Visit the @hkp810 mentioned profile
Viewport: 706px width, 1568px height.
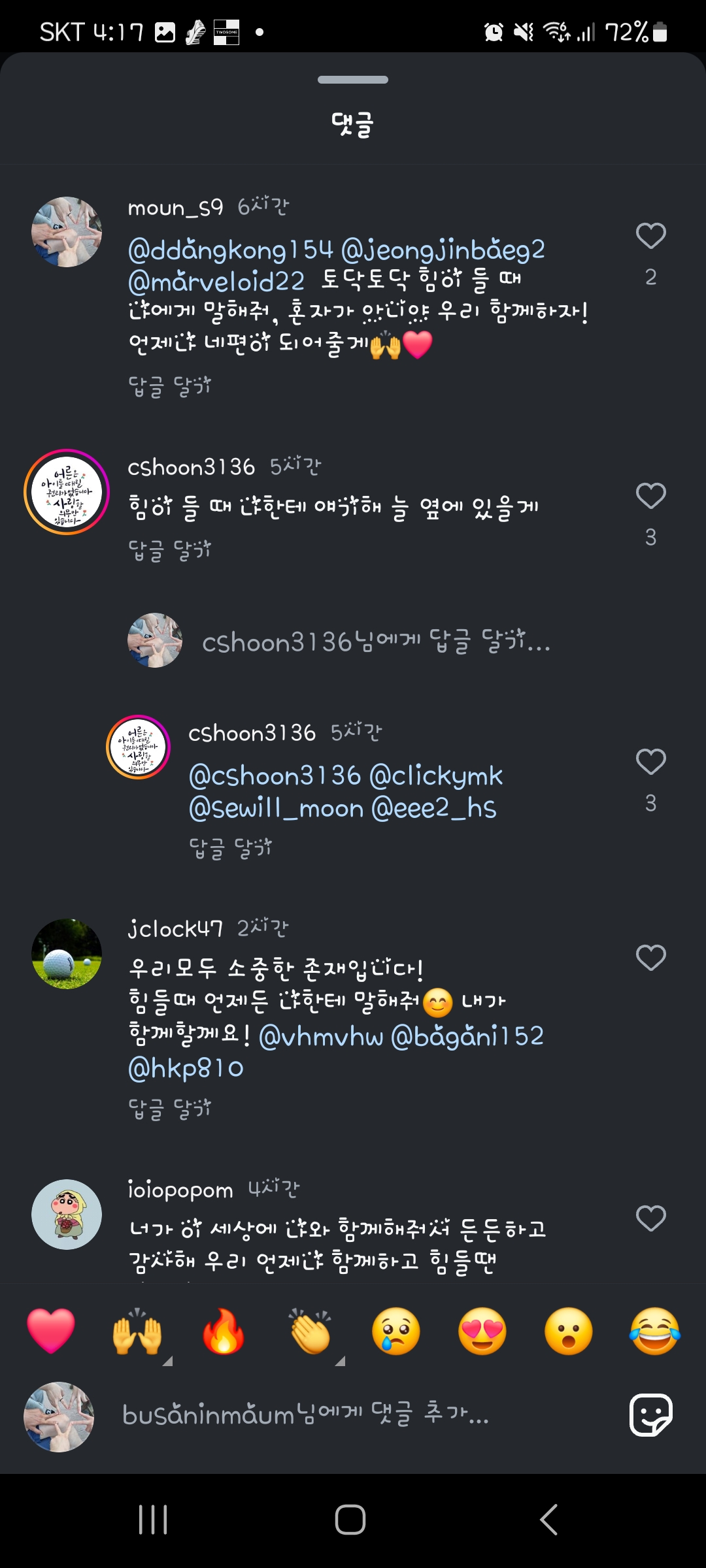click(x=186, y=1069)
